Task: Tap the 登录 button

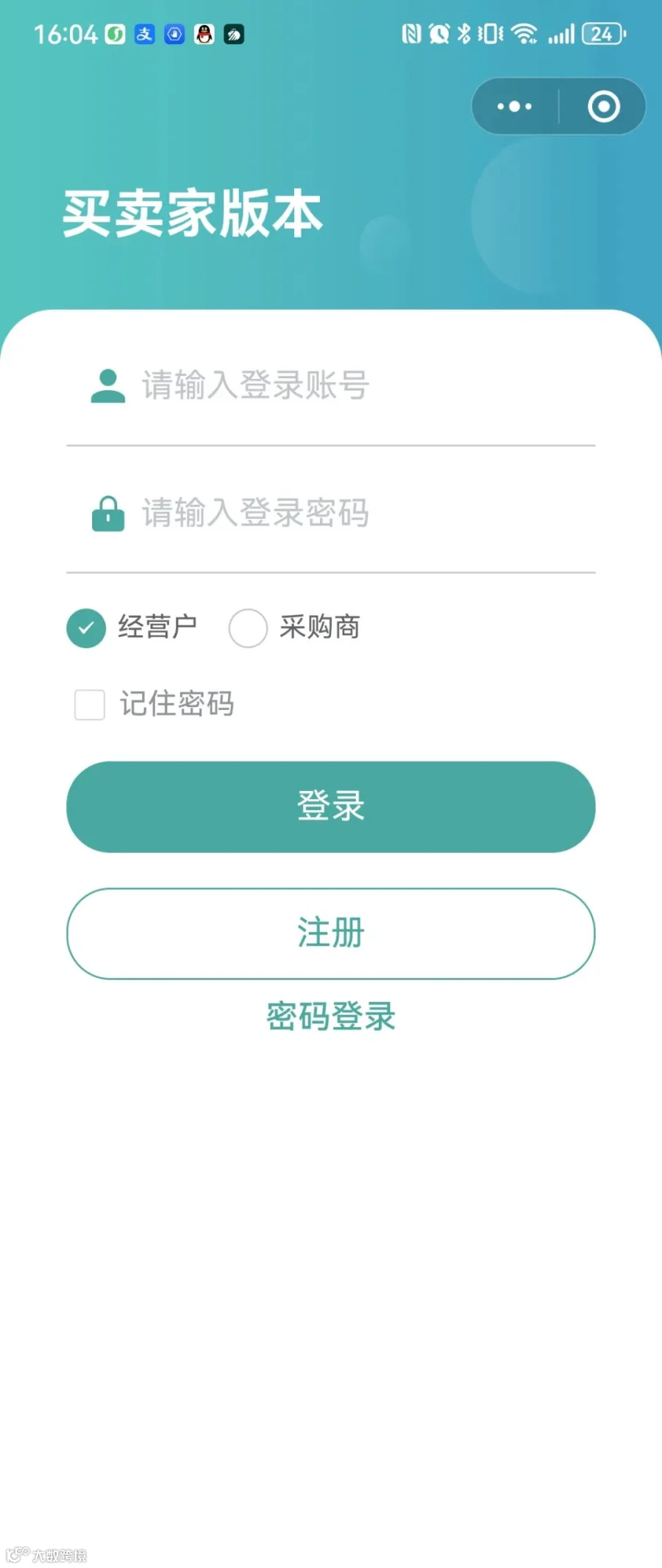Action: [330, 807]
